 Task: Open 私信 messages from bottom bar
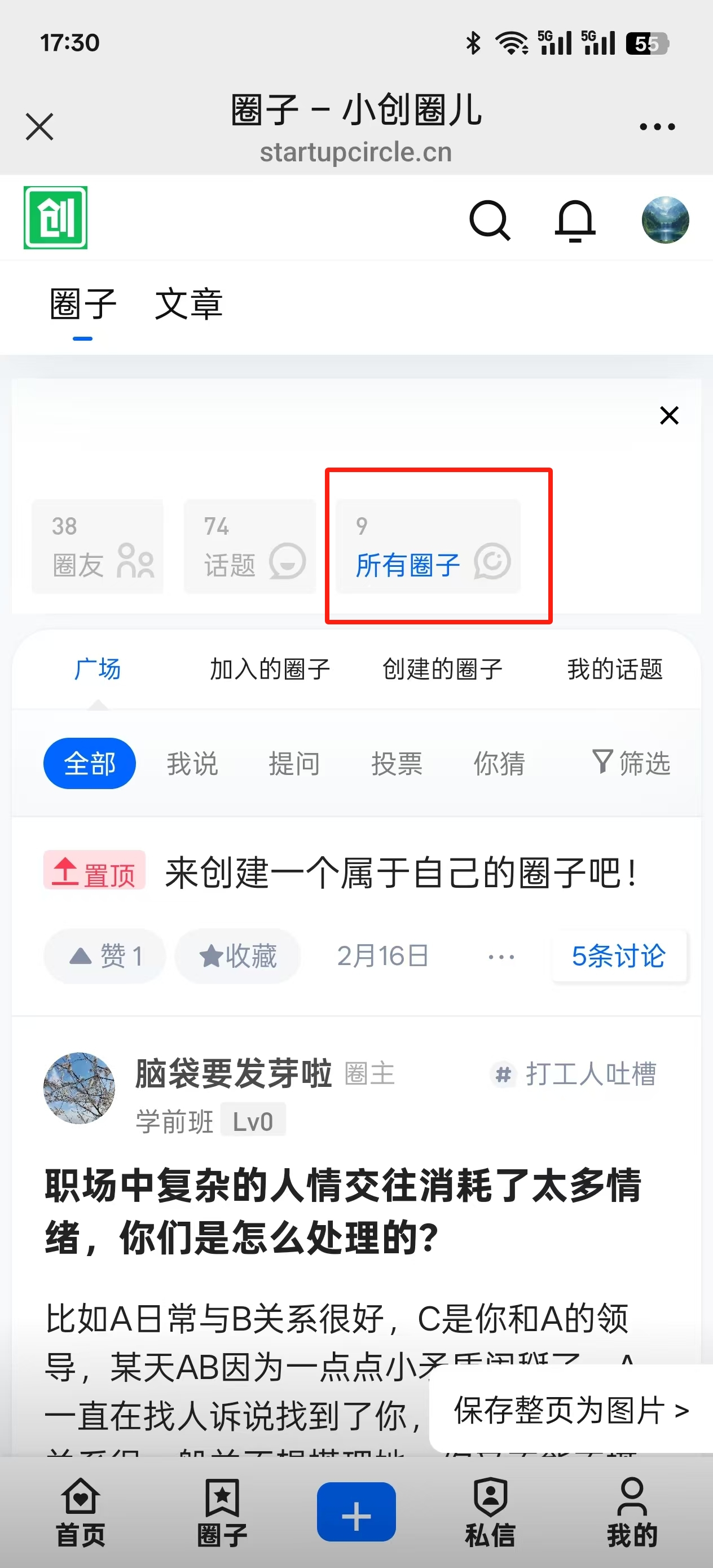point(490,1509)
